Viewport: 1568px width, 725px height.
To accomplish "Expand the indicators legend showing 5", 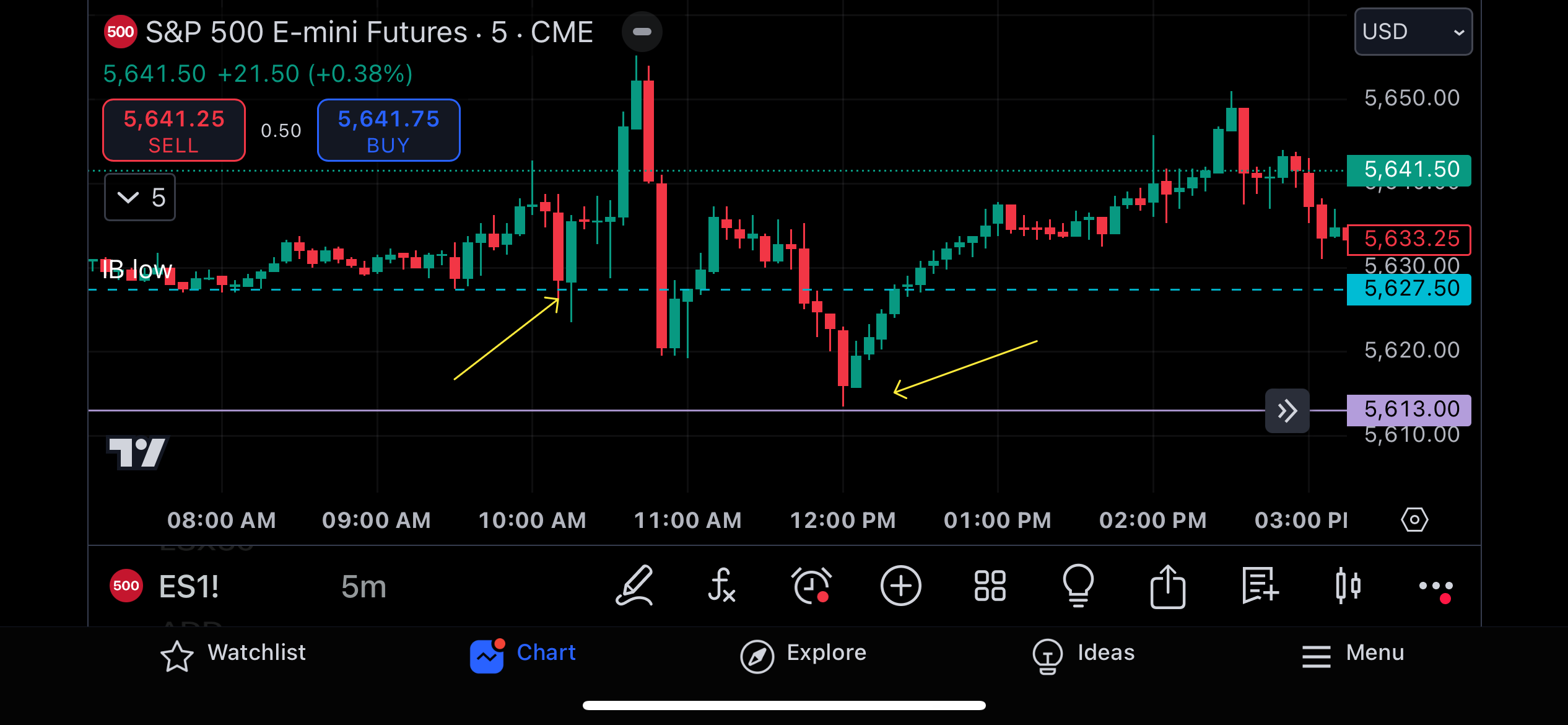I will click(140, 198).
